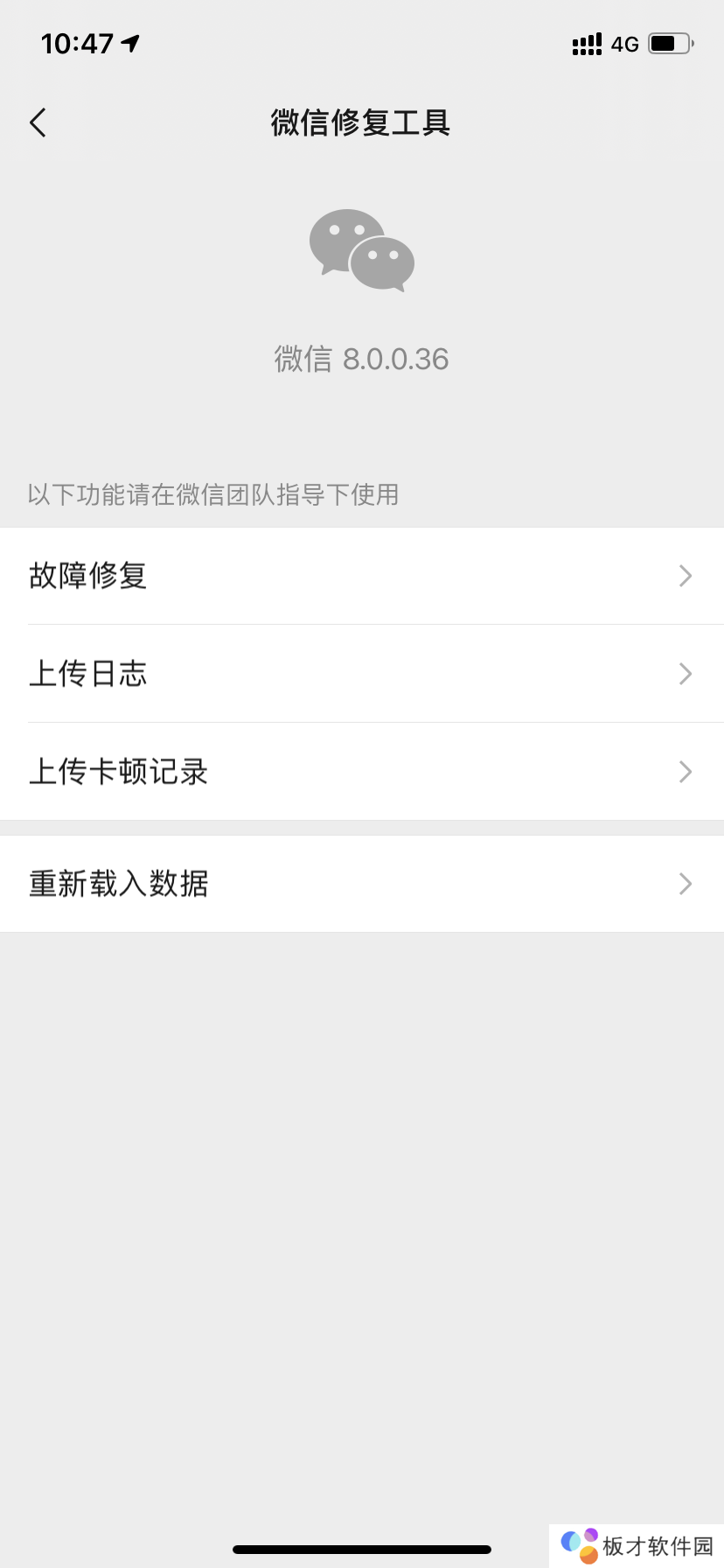Tap the guidance notice text above the list
This screenshot has height=1568, width=724.
click(212, 495)
